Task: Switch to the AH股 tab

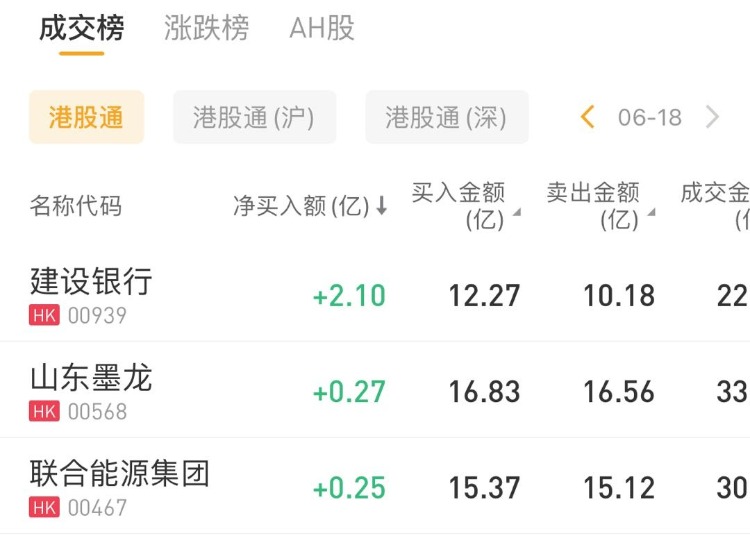Action: pyautogui.click(x=322, y=28)
